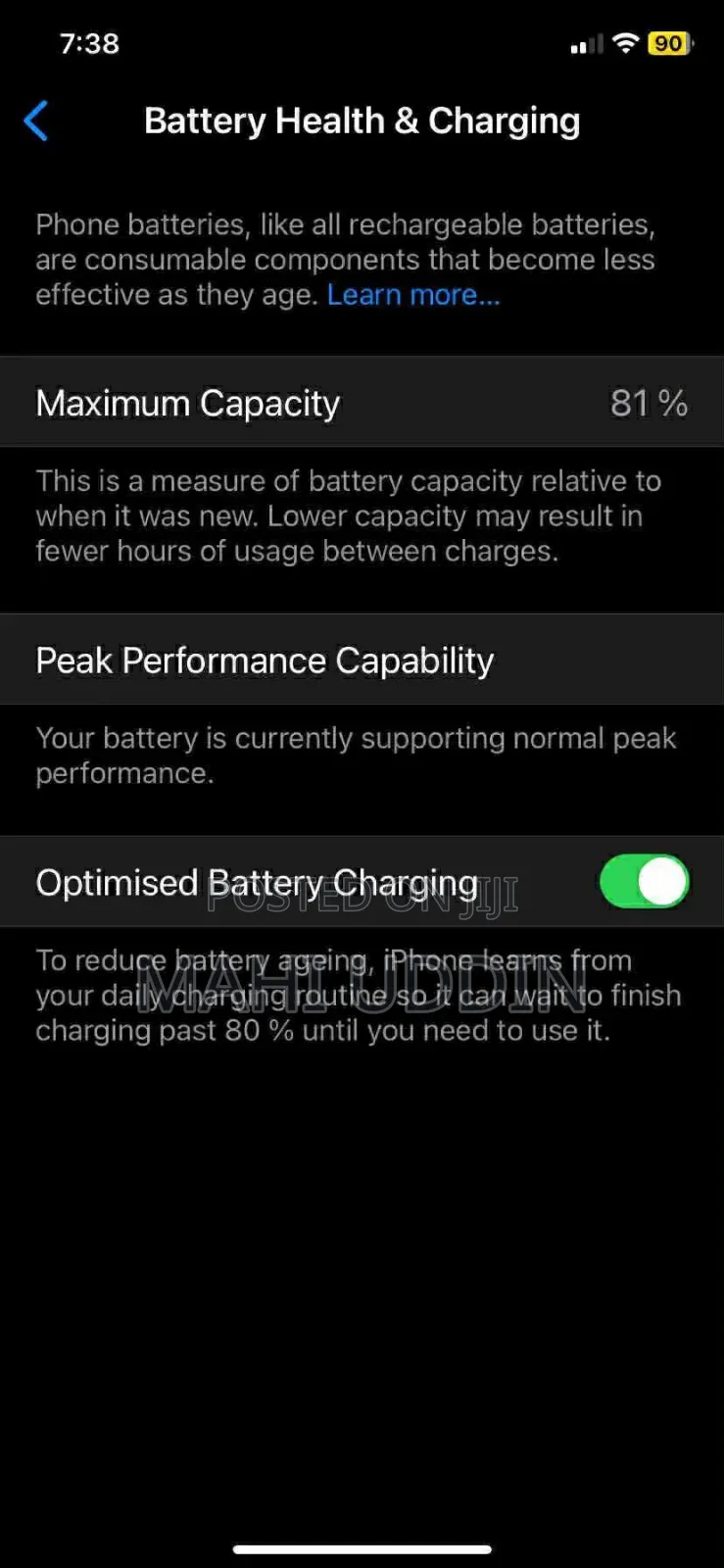Select the Maximum Capacity row

362,402
